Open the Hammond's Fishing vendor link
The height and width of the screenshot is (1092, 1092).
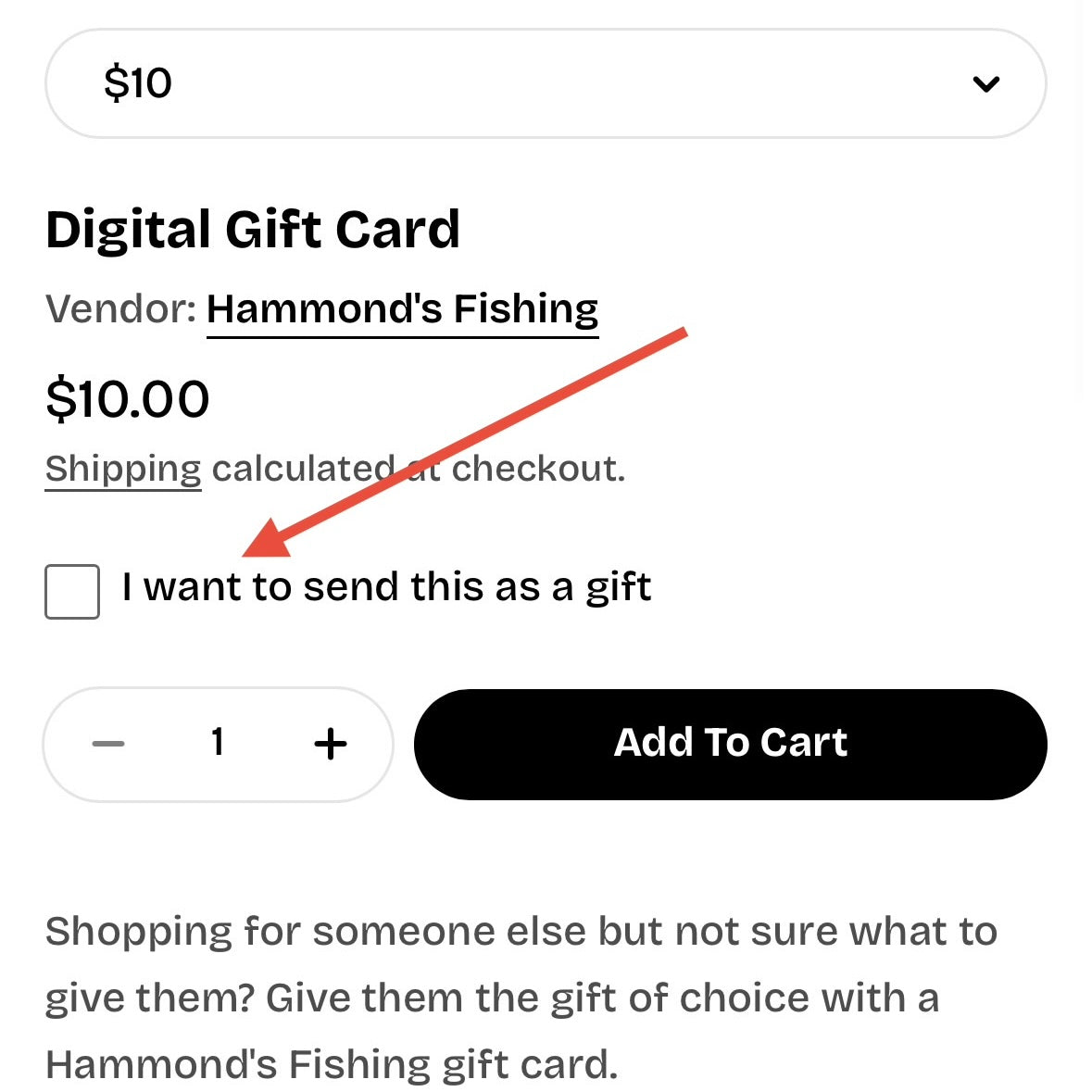point(402,309)
